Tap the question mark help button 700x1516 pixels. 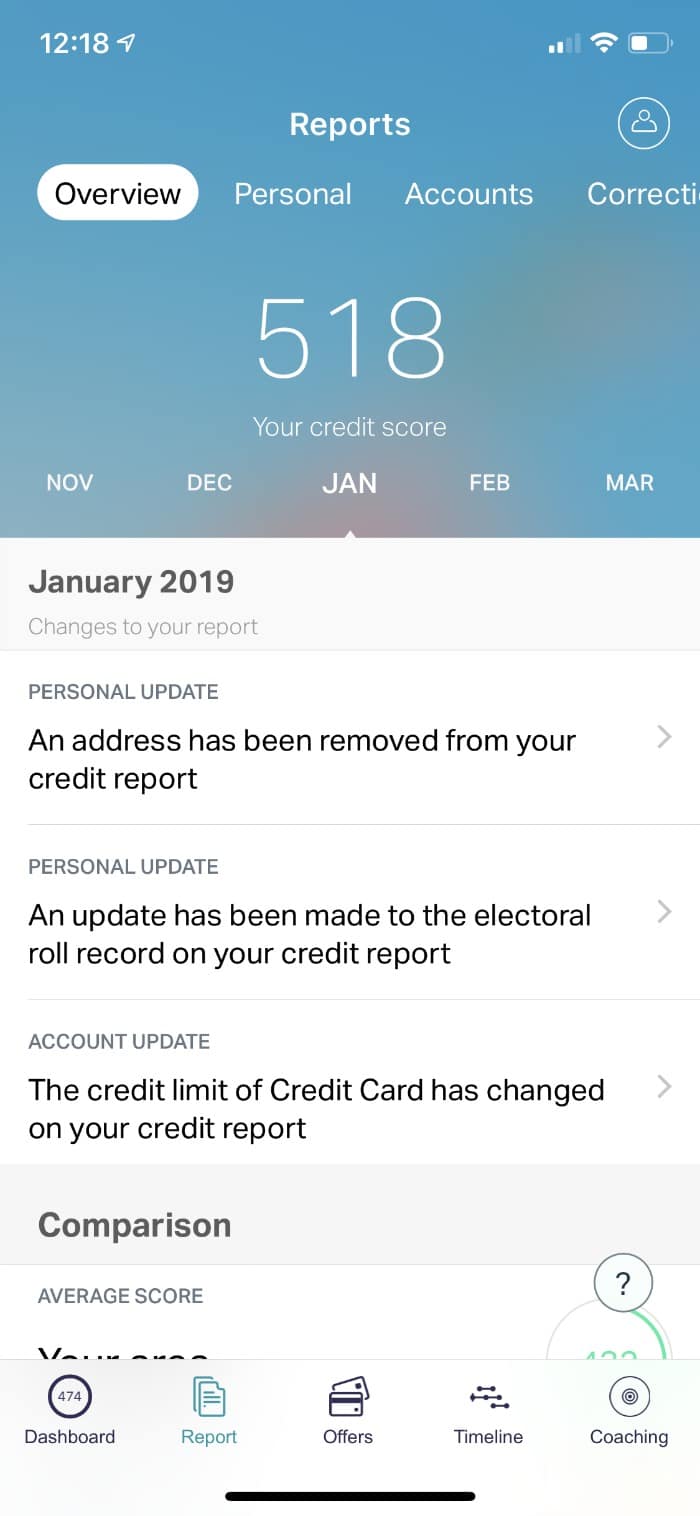(623, 1283)
